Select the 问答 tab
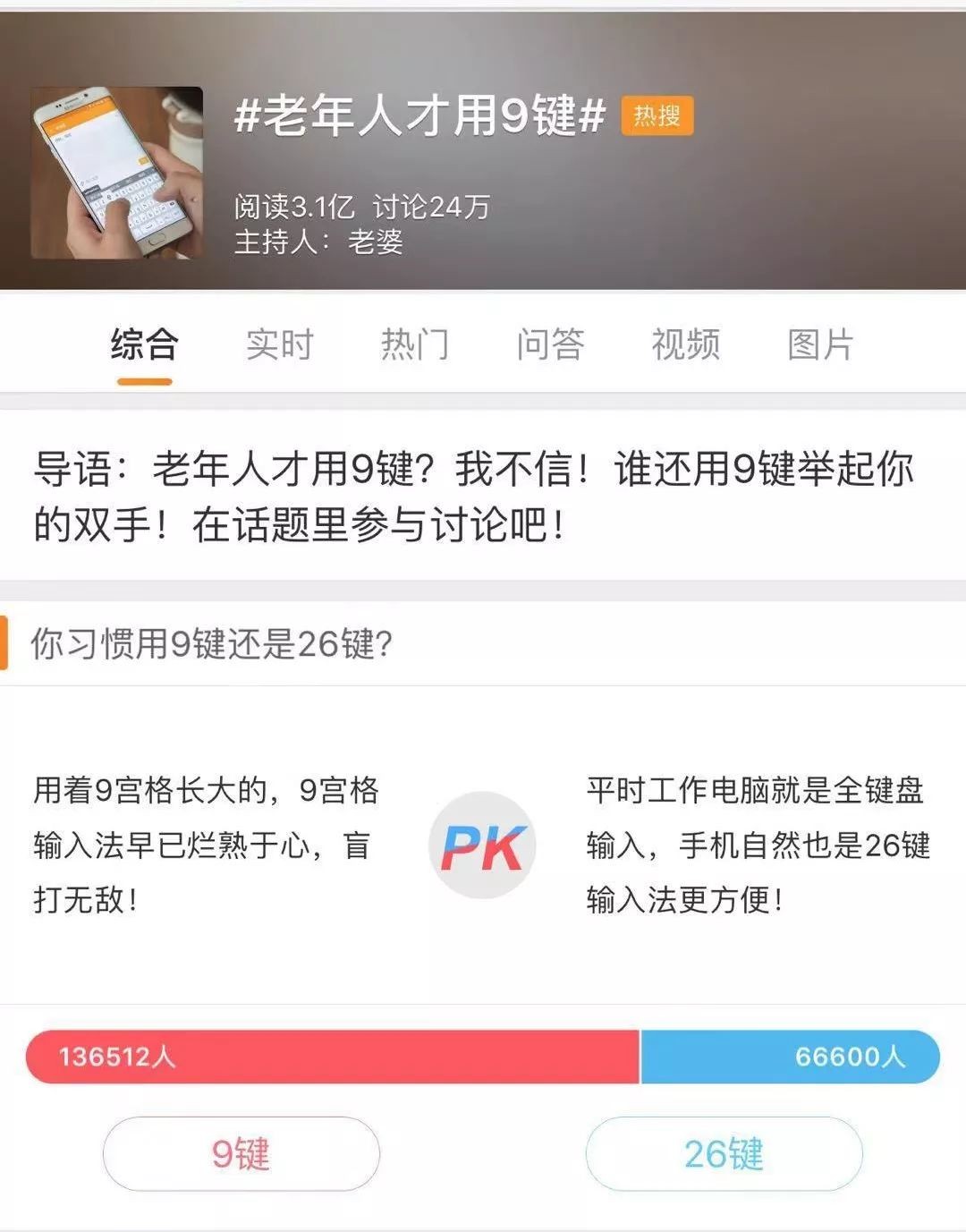The height and width of the screenshot is (1232, 966). [550, 344]
